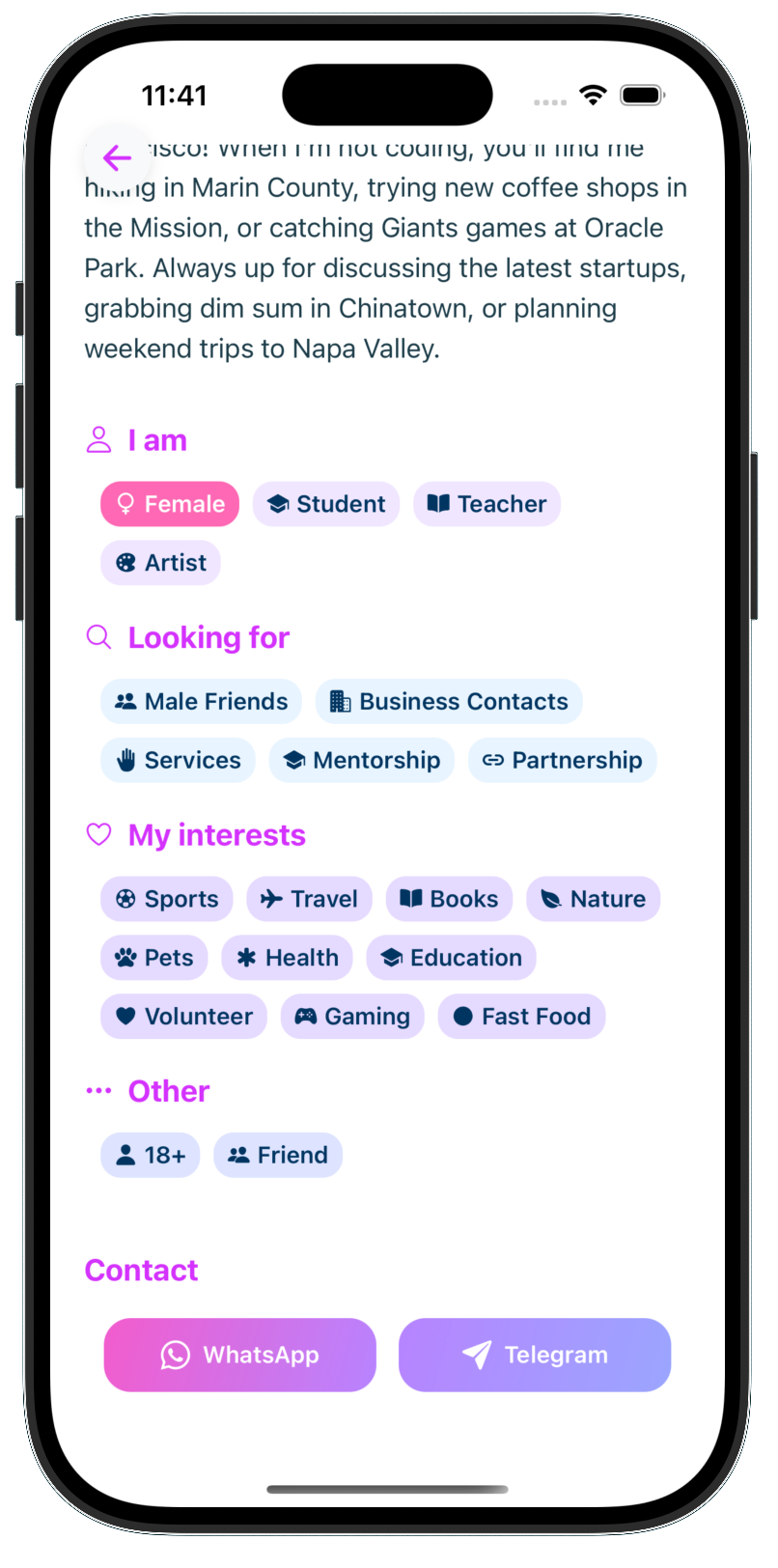
Task: Tap the Partnership chip
Action: coord(562,761)
